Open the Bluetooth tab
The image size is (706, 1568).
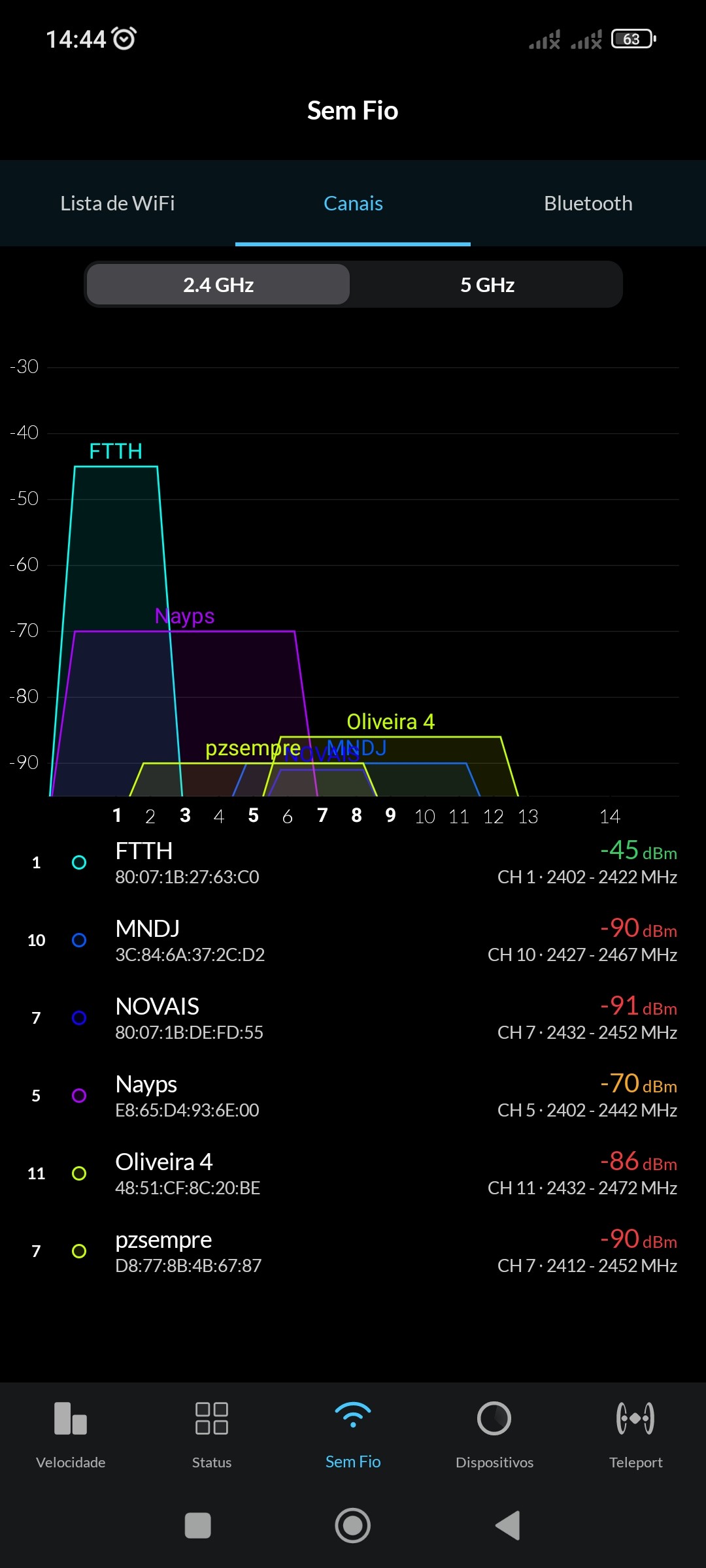(588, 203)
